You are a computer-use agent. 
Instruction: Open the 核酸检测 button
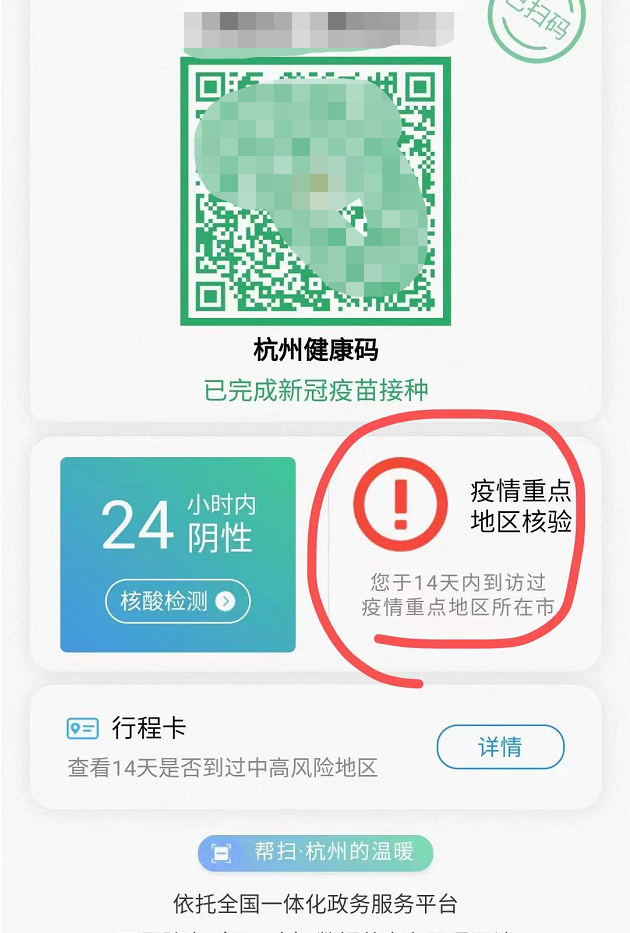178,601
